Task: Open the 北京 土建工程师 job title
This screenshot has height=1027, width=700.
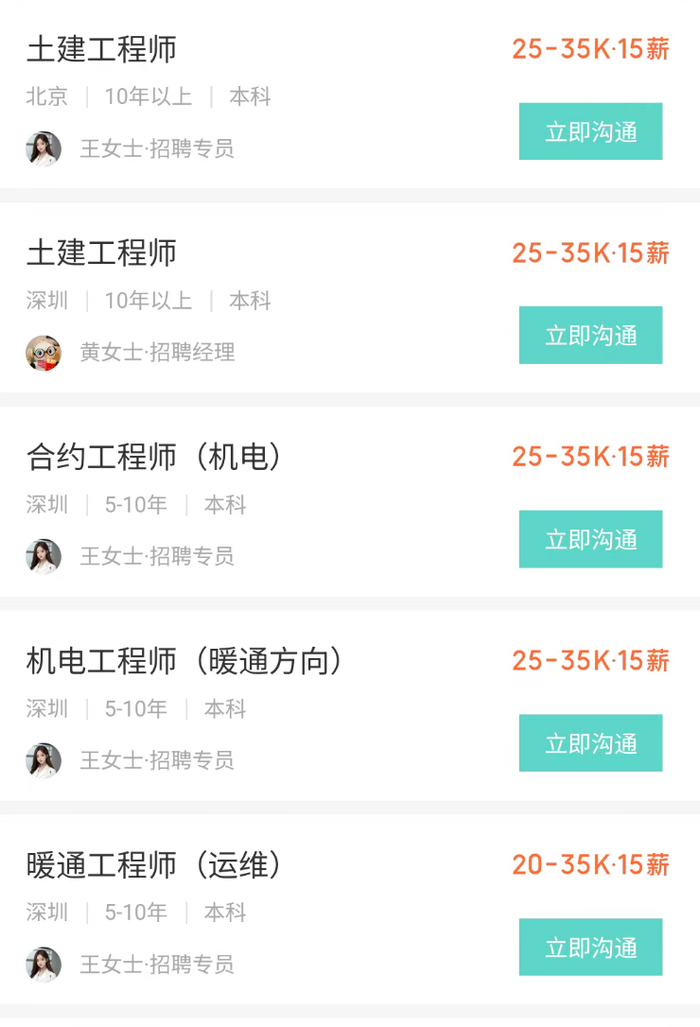Action: (x=101, y=49)
